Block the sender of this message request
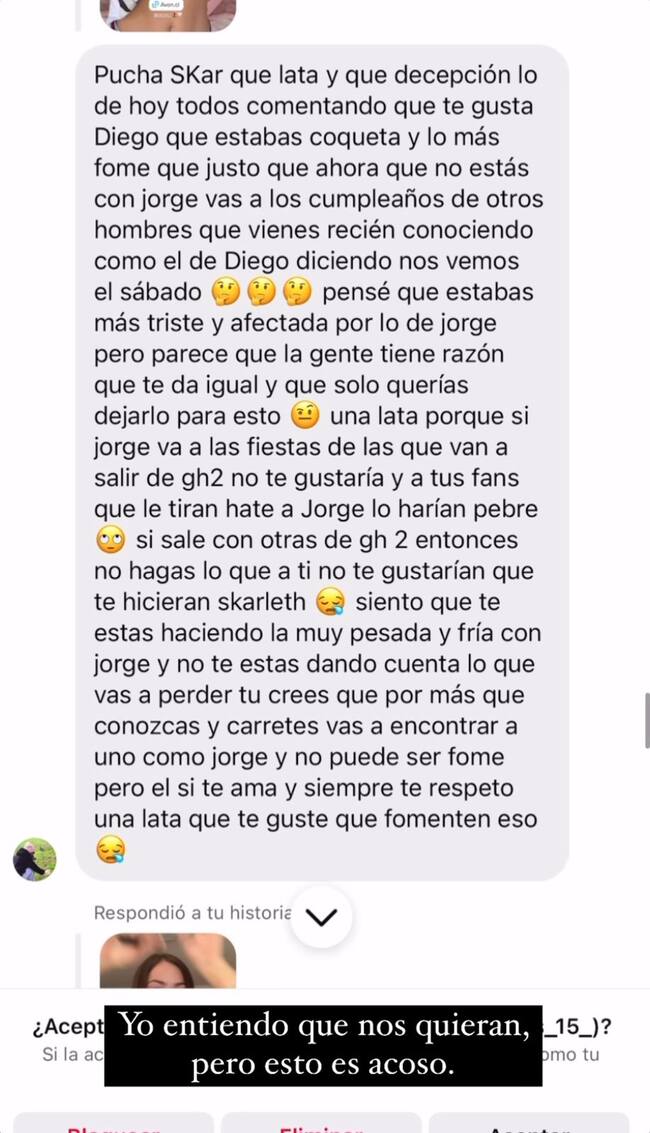Screen dimensions: 650x1133 (x=113, y=1123)
